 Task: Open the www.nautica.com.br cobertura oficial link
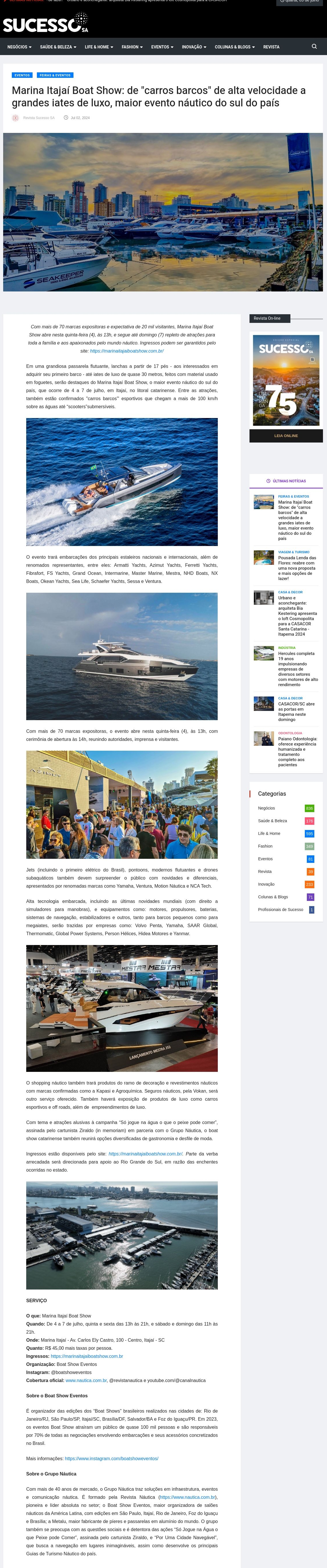[x=86, y=1381]
